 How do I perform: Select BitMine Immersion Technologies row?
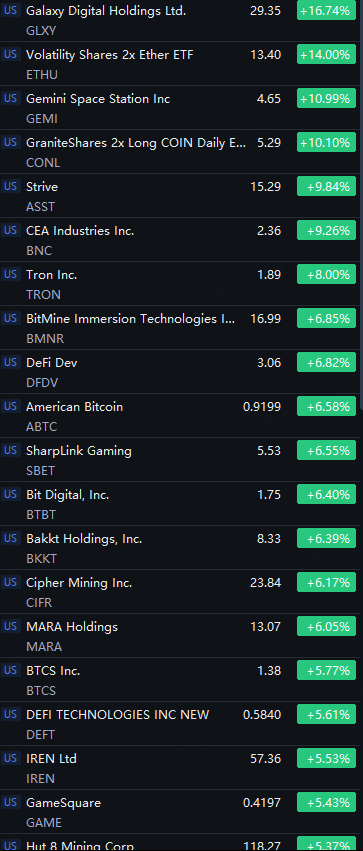(180, 328)
